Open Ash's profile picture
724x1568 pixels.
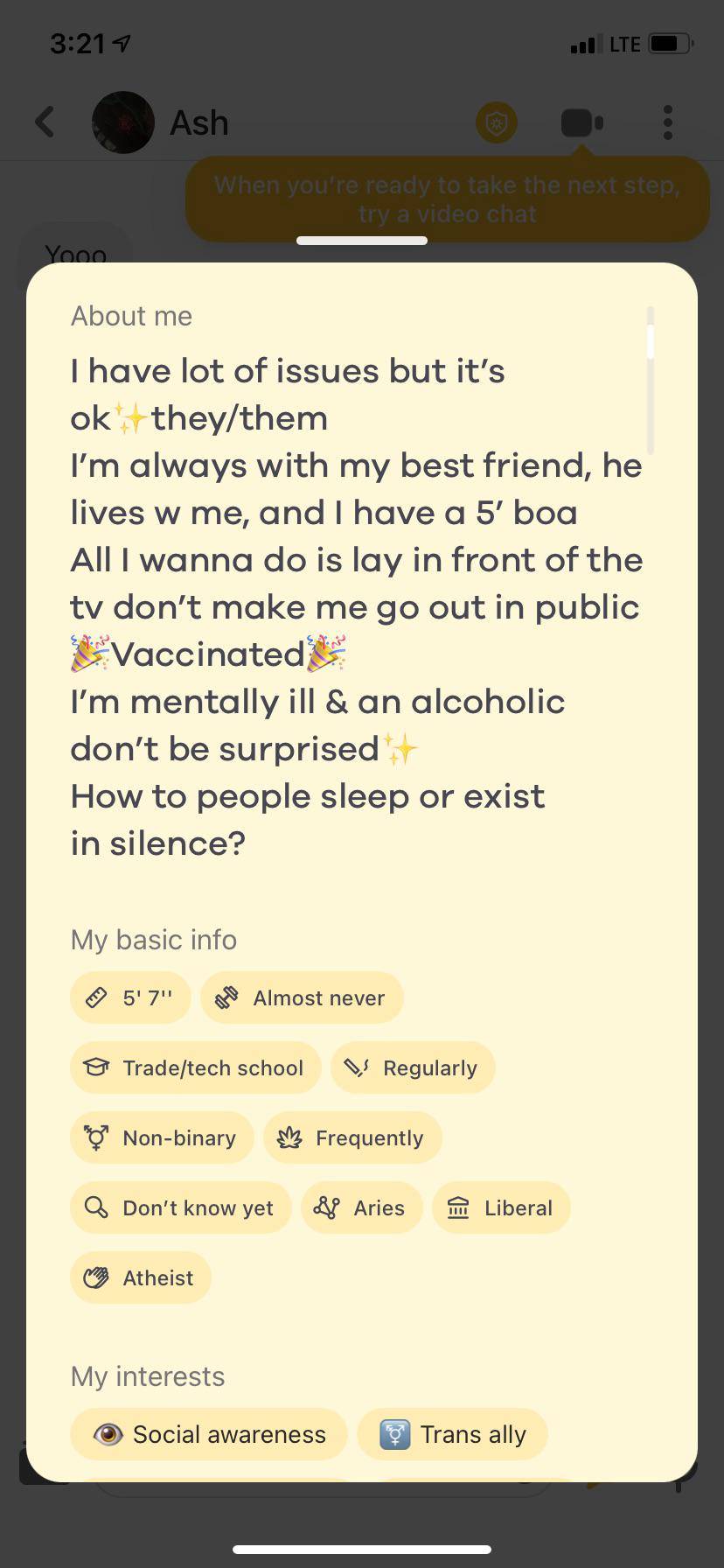pos(123,122)
